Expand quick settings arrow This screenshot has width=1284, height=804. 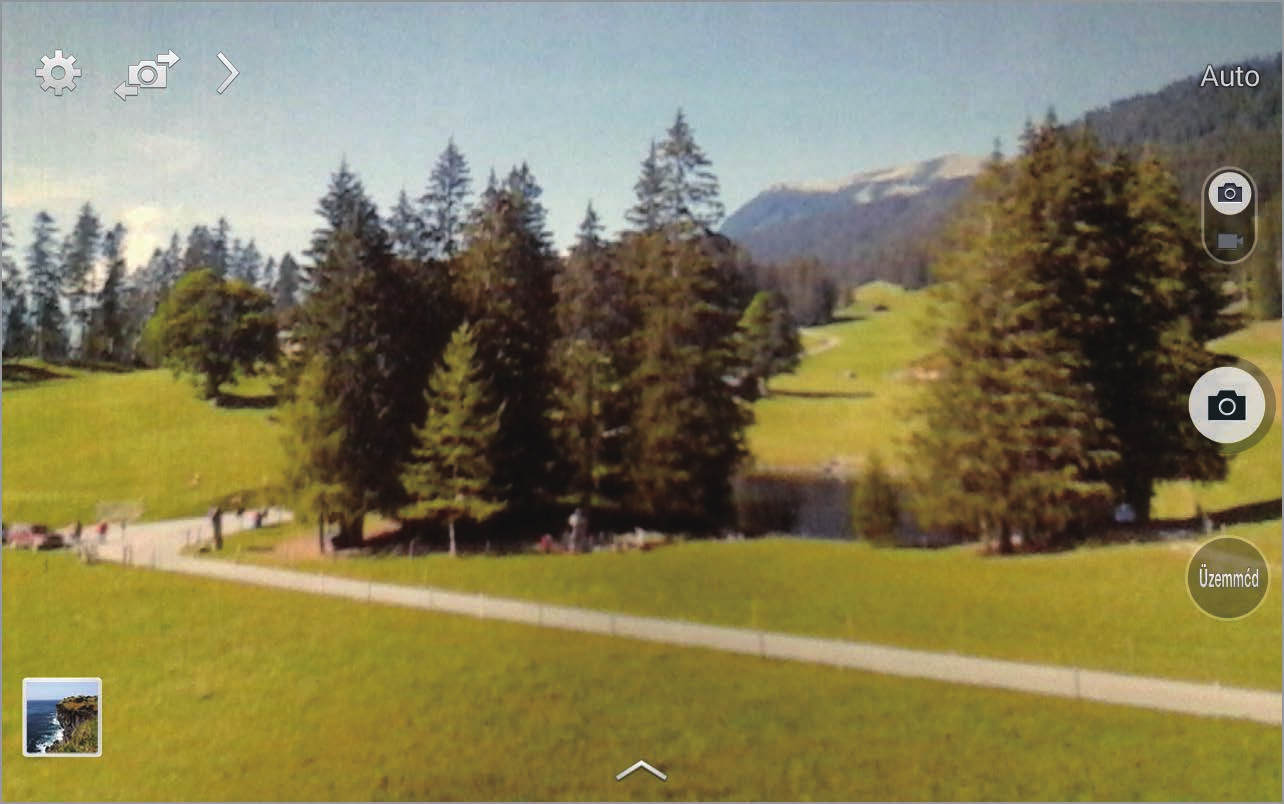(x=228, y=73)
